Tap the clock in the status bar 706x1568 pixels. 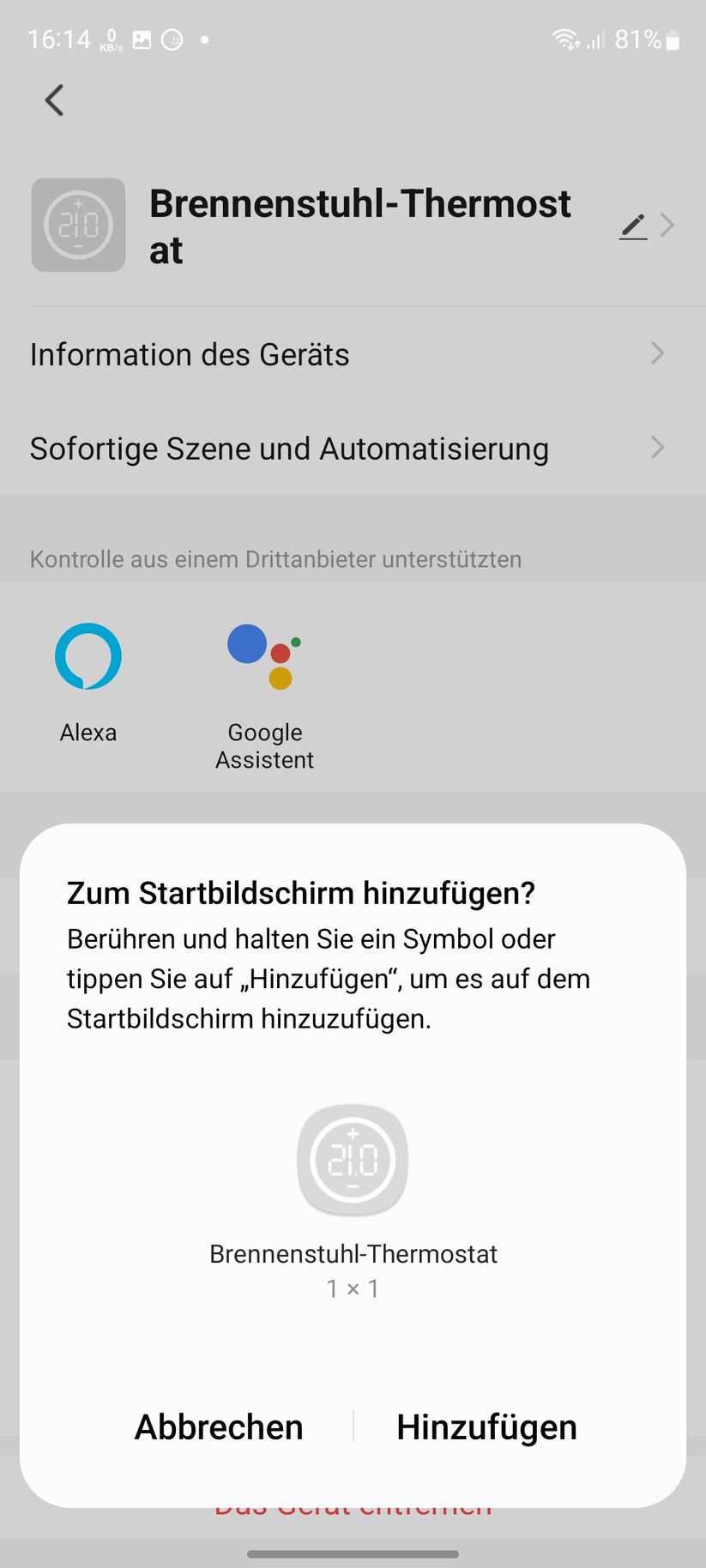[x=60, y=39]
